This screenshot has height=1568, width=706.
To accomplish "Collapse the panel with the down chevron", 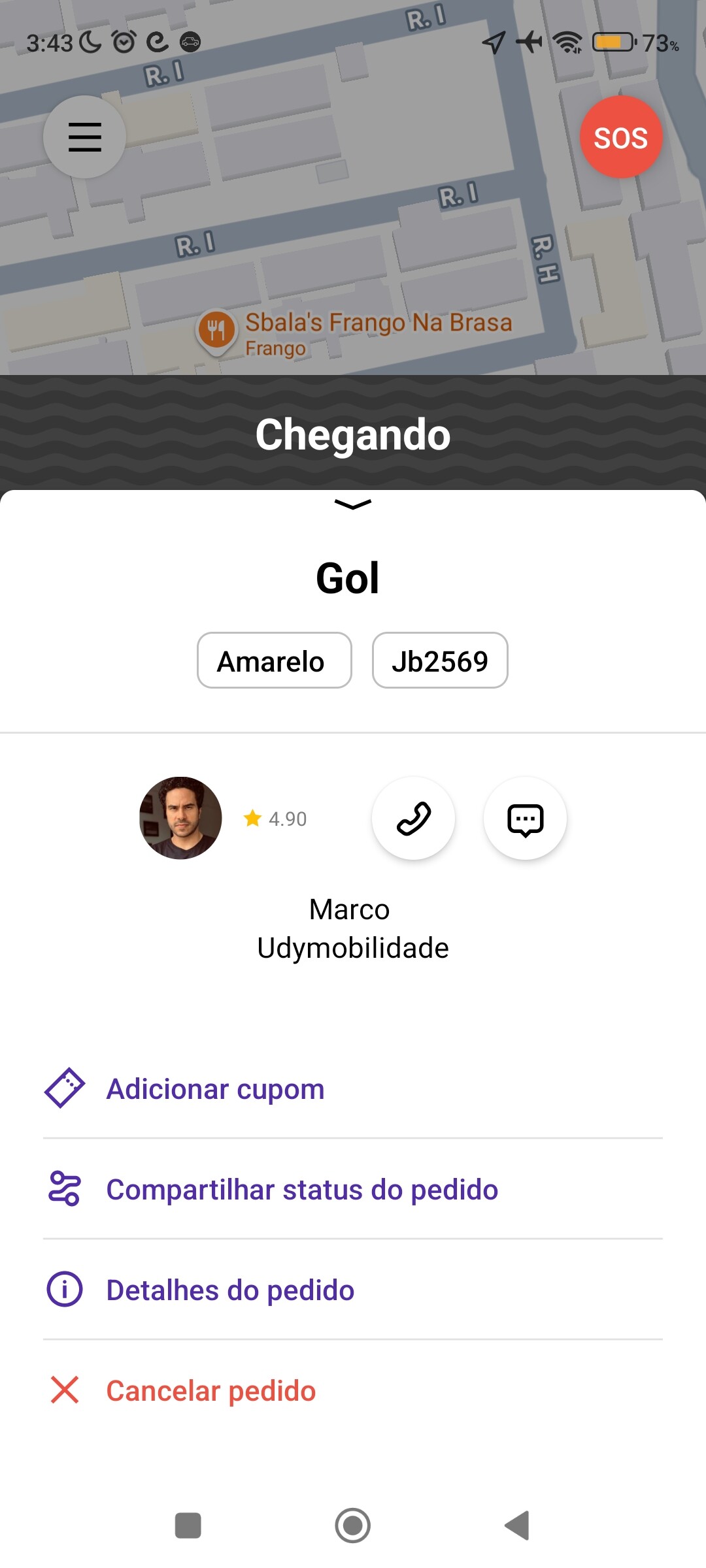I will tap(353, 504).
